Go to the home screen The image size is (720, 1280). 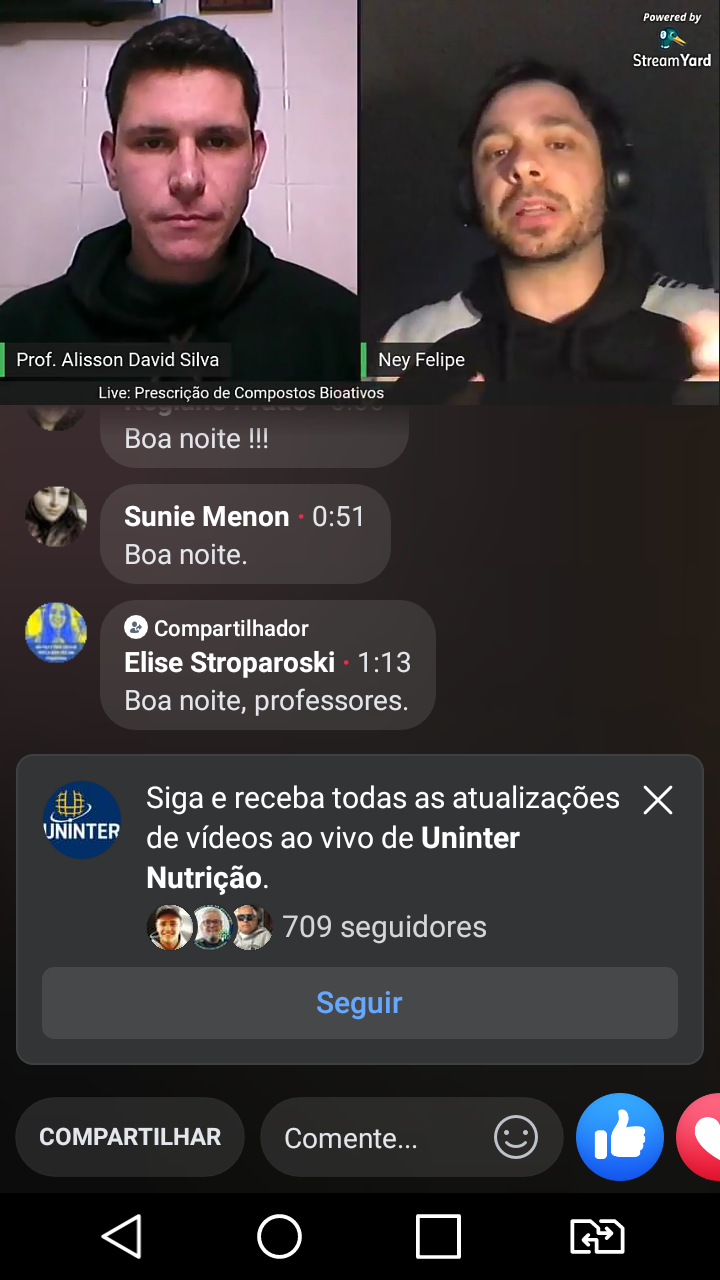click(x=280, y=1237)
